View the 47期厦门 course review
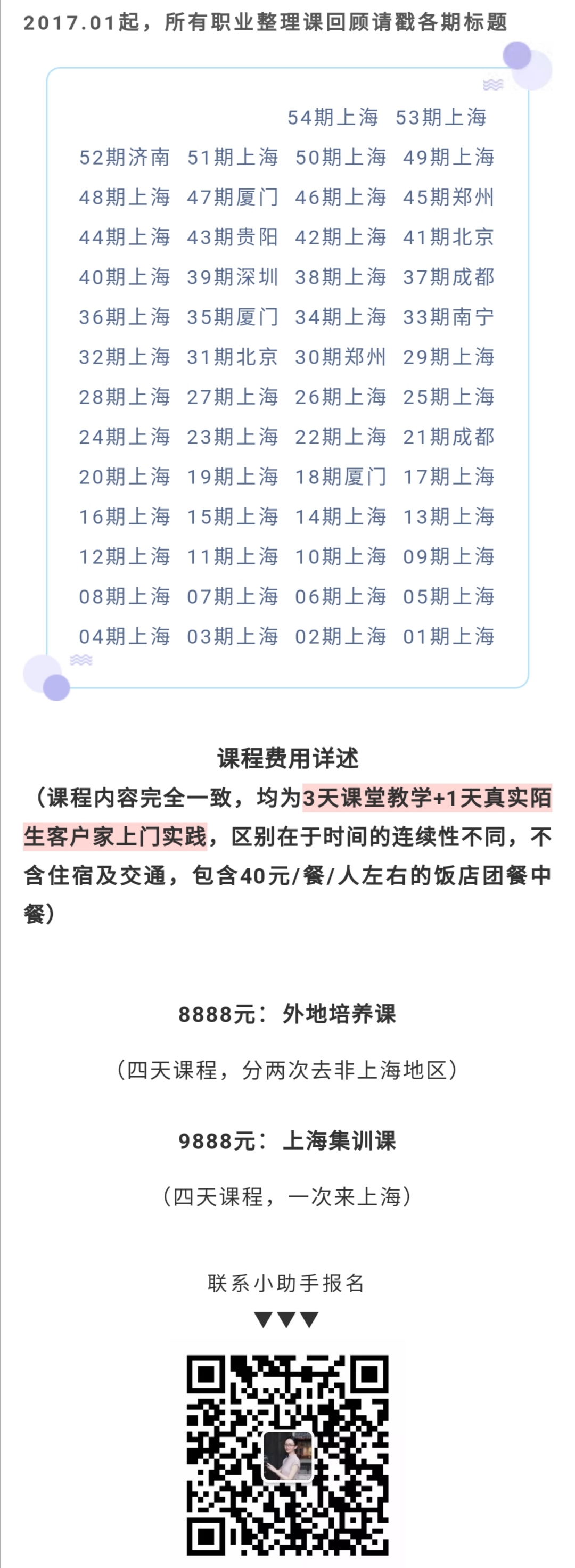The height and width of the screenshot is (1568, 575). coord(233,197)
